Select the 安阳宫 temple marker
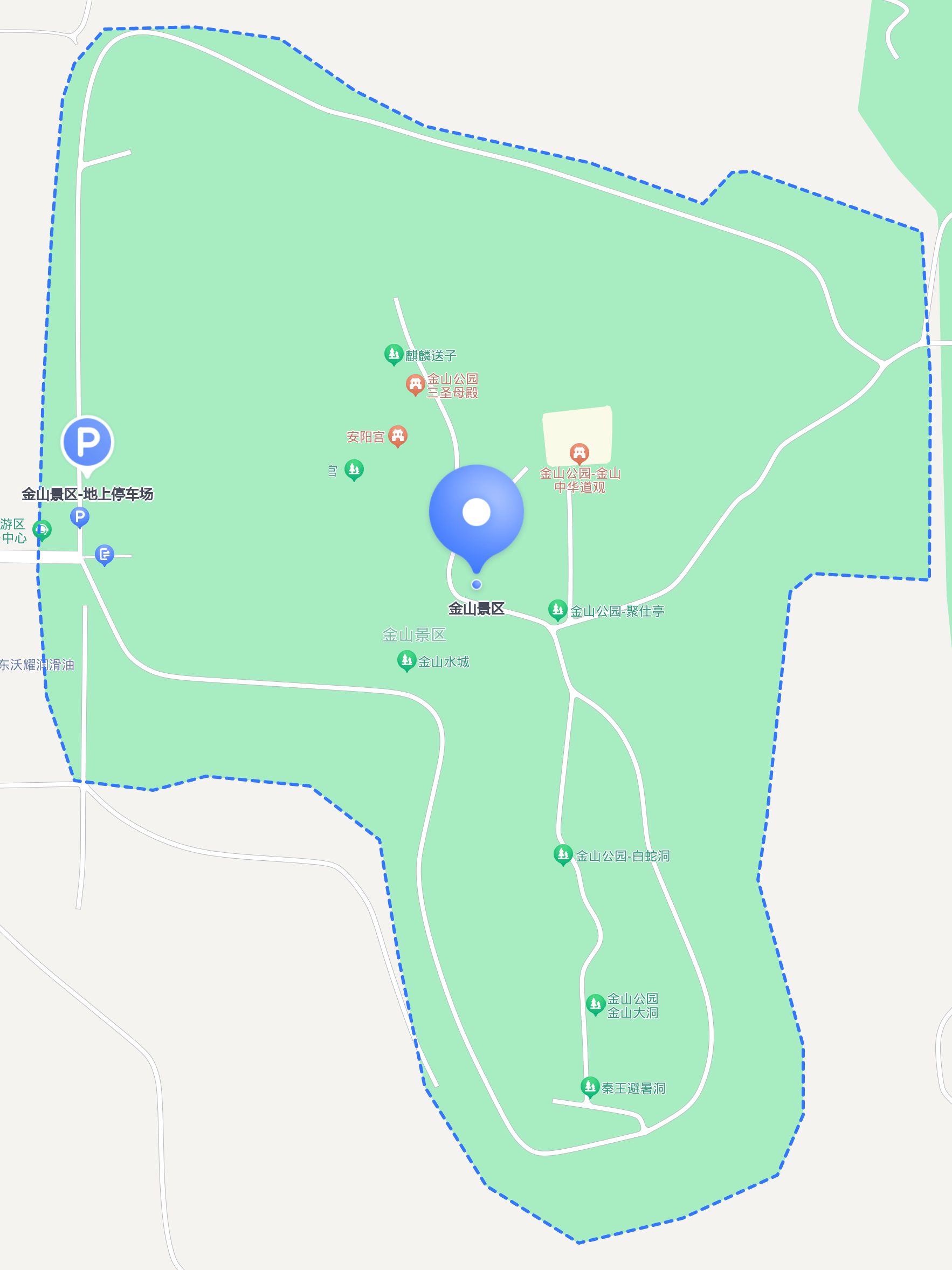The width and height of the screenshot is (952, 1270). coord(398,436)
